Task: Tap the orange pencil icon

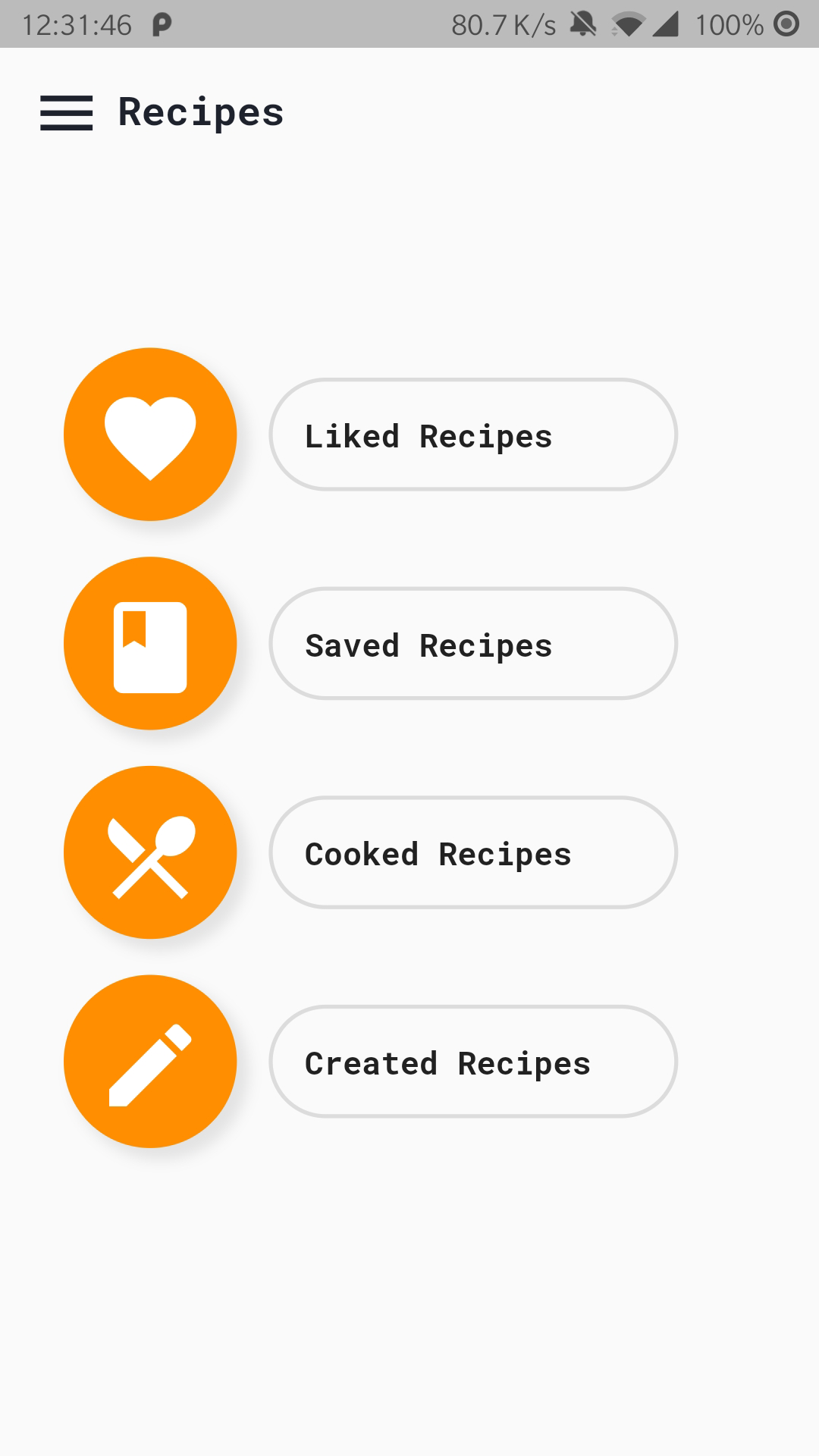Action: pyautogui.click(x=150, y=1062)
